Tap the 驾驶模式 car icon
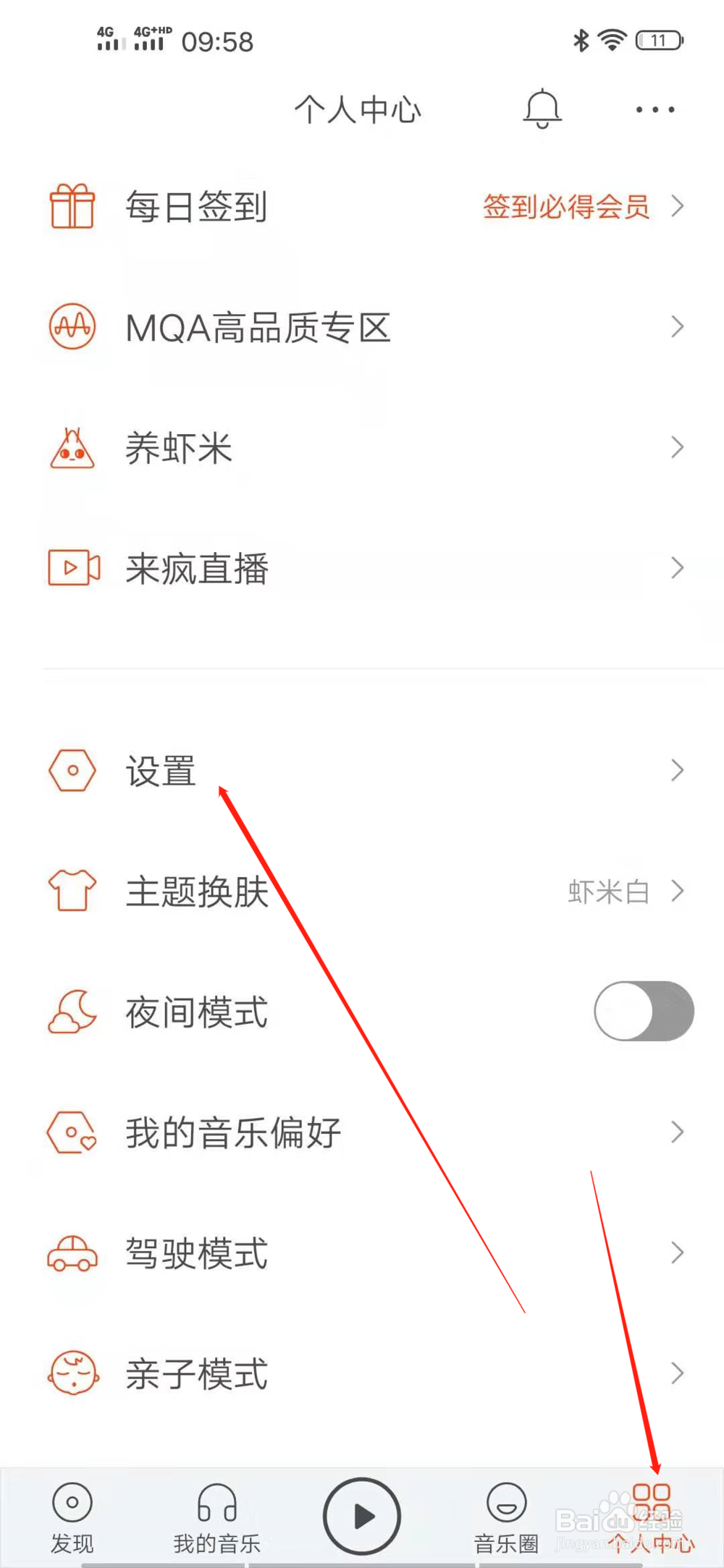724x1568 pixels. pos(71,1254)
